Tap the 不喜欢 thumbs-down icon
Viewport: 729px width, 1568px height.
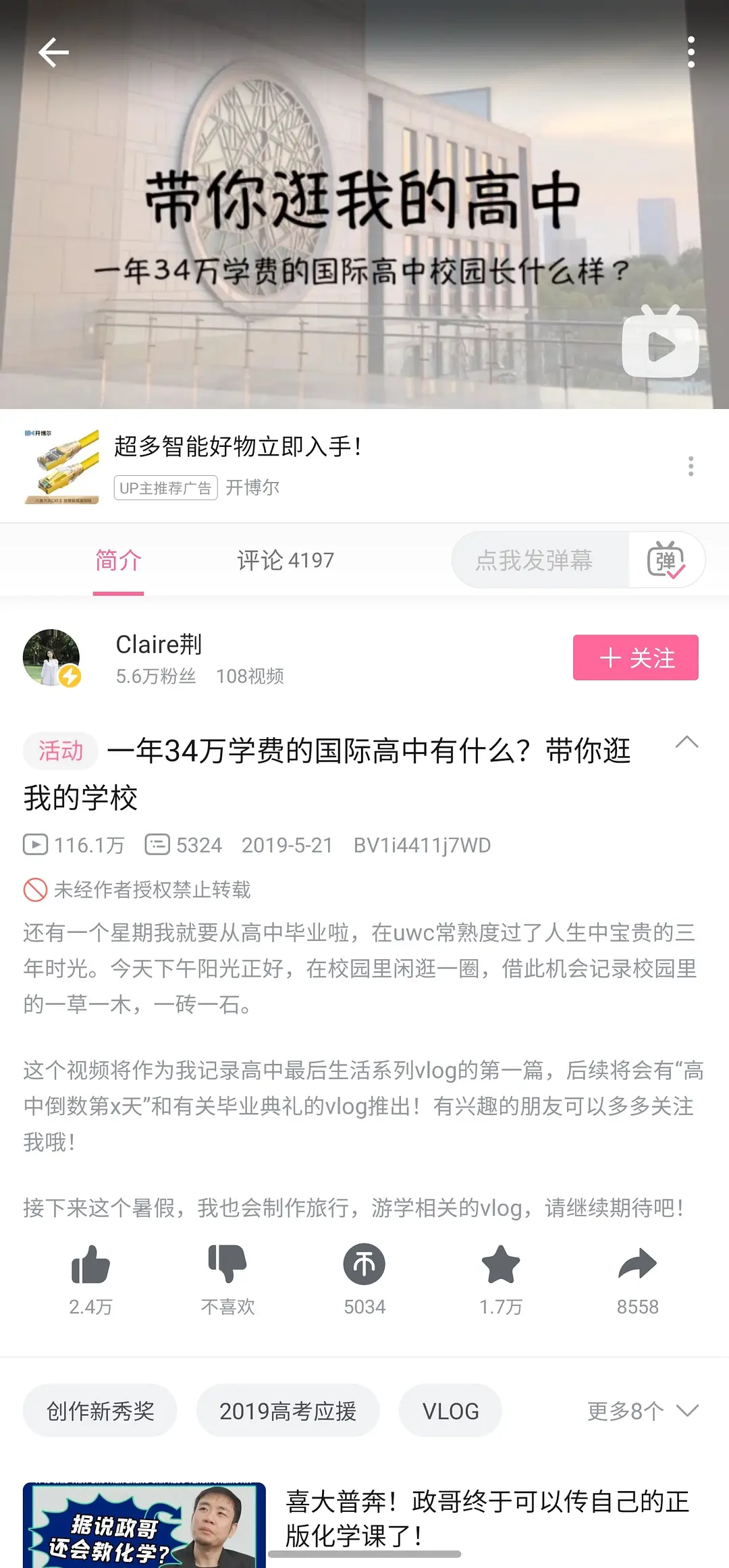pos(227,1264)
